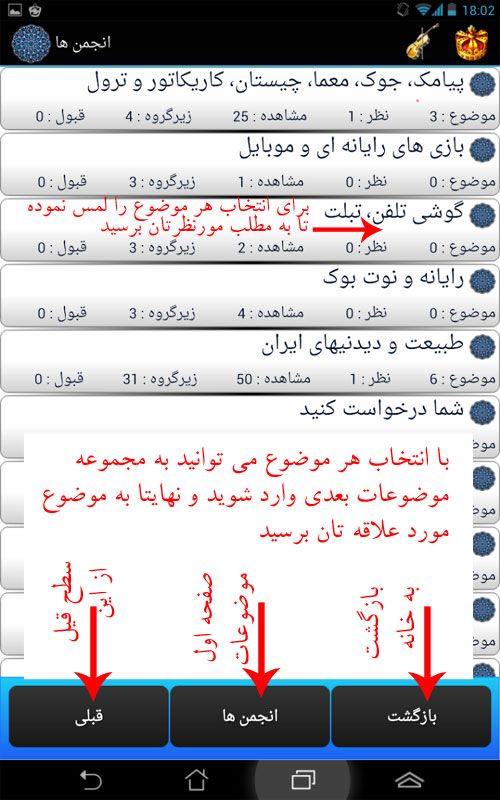Tap the قبلی button to go up a level

coord(89,716)
